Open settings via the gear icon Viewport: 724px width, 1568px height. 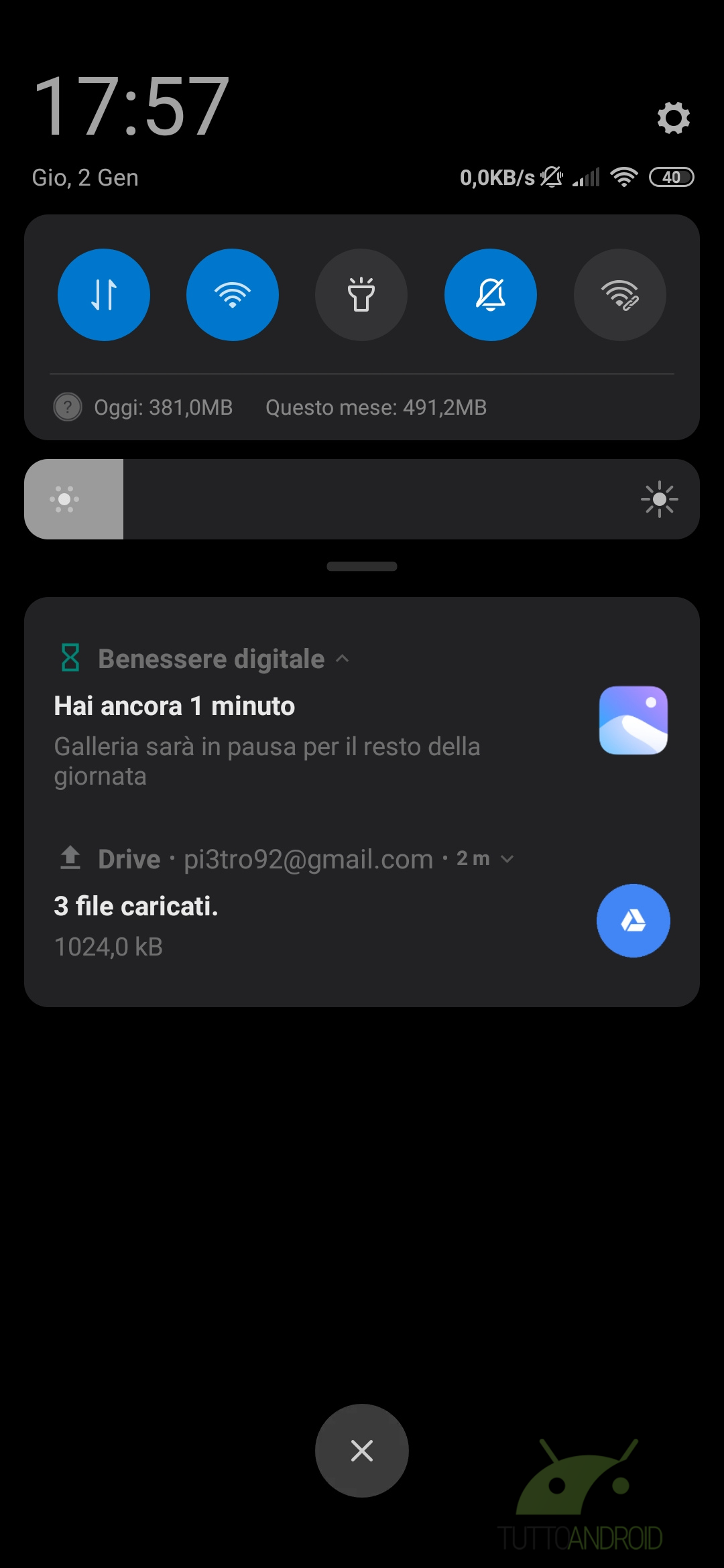point(673,118)
